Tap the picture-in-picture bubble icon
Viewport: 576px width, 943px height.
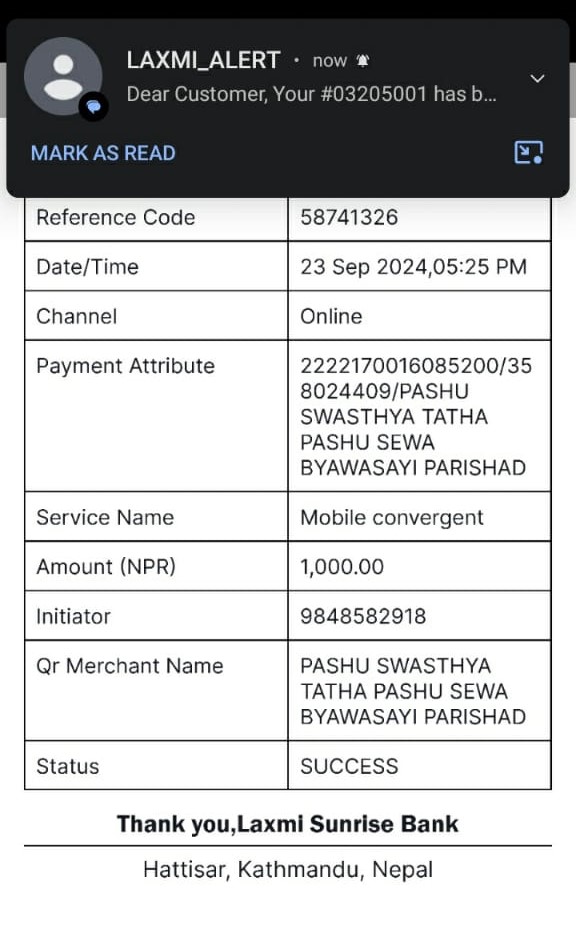click(x=529, y=152)
